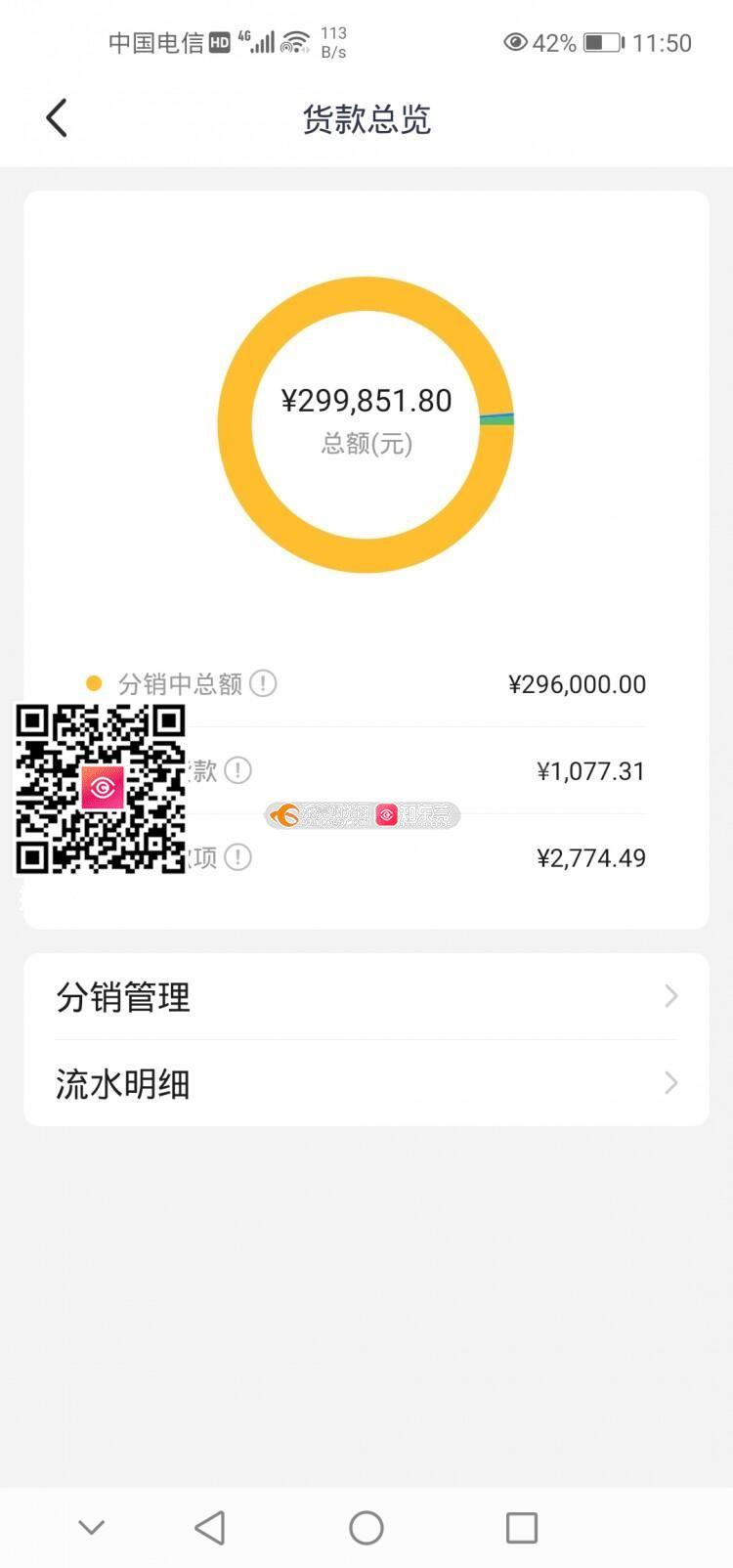The width and height of the screenshot is (733, 1568).
Task: Show info about 分销中总额
Action: click(263, 683)
